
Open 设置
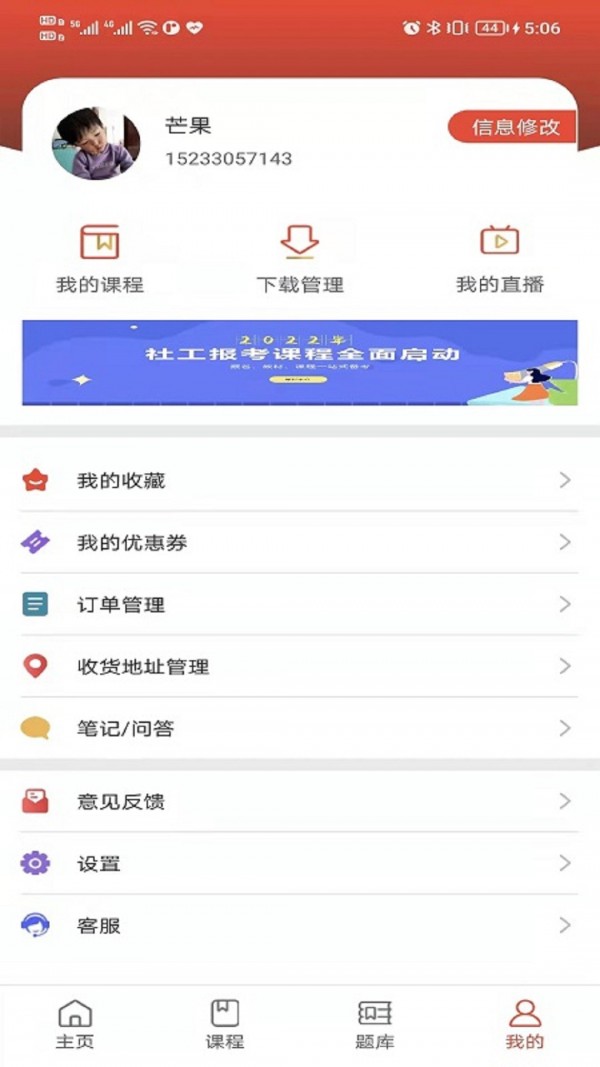tap(299, 864)
